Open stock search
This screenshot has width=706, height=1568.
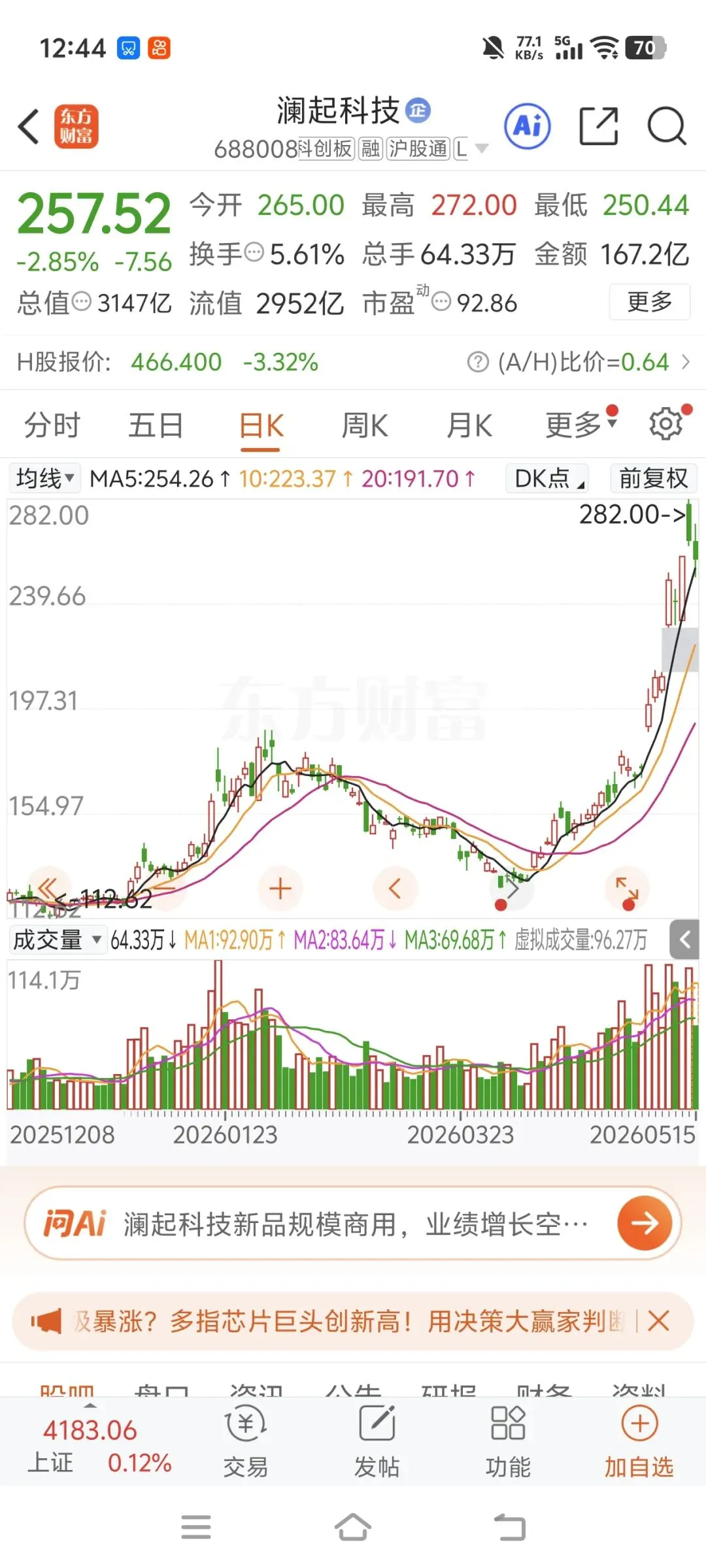pyautogui.click(x=667, y=126)
